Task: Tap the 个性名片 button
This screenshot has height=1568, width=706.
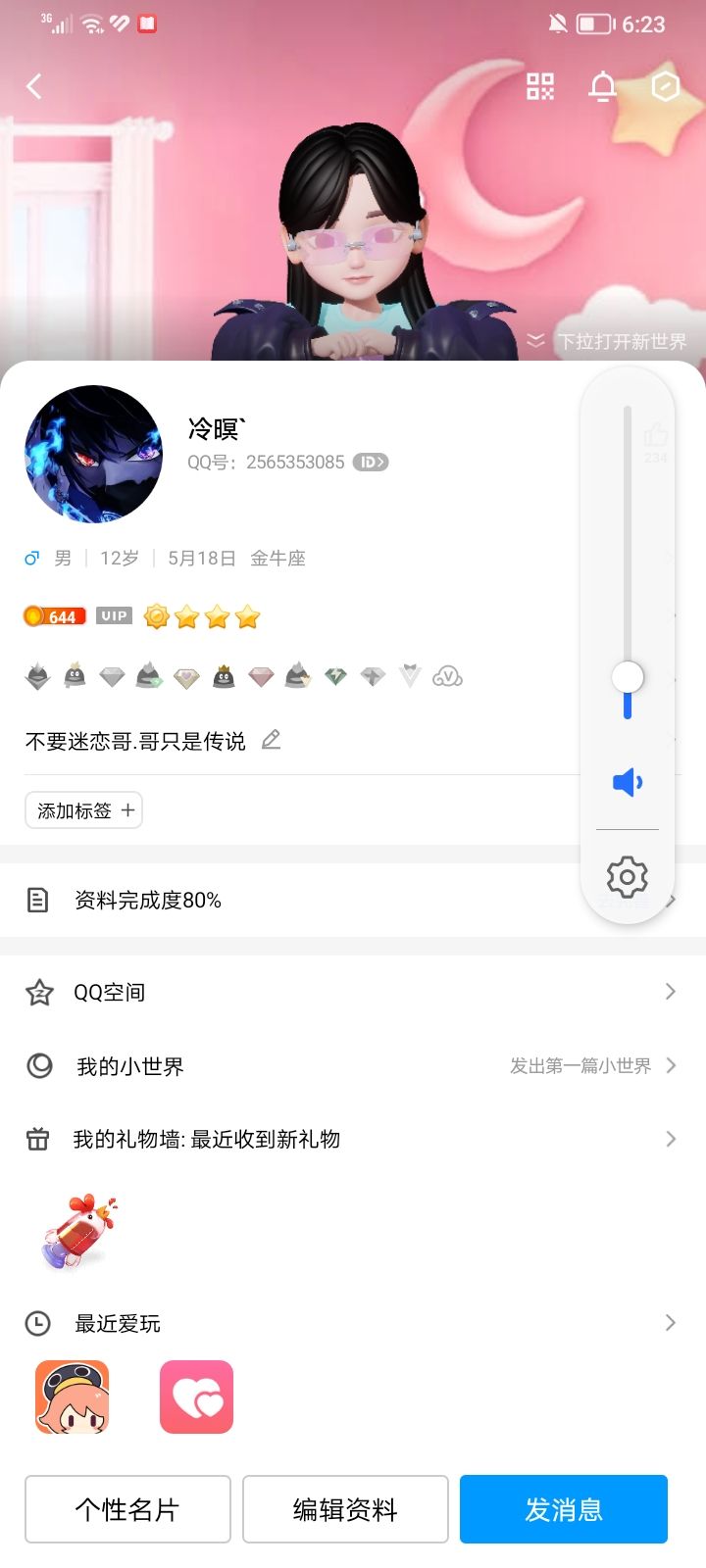Action: point(127,1509)
